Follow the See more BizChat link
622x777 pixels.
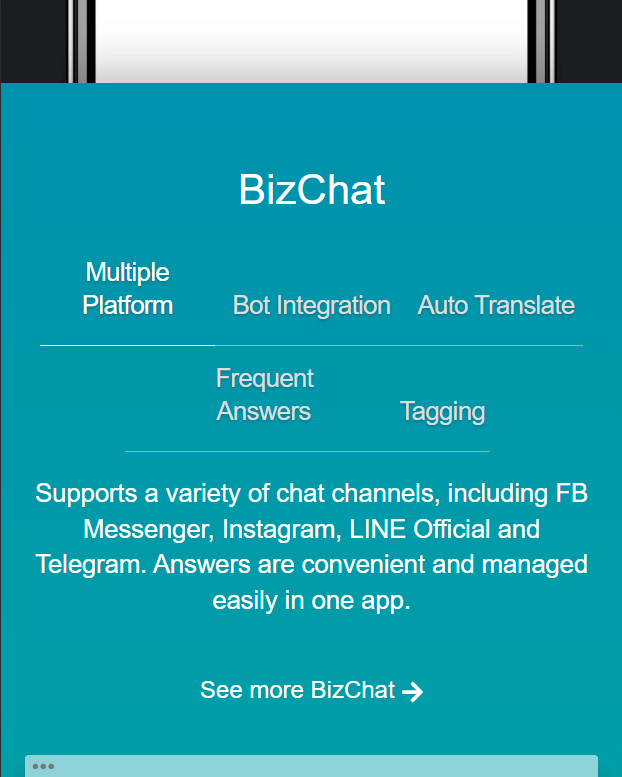311,690
